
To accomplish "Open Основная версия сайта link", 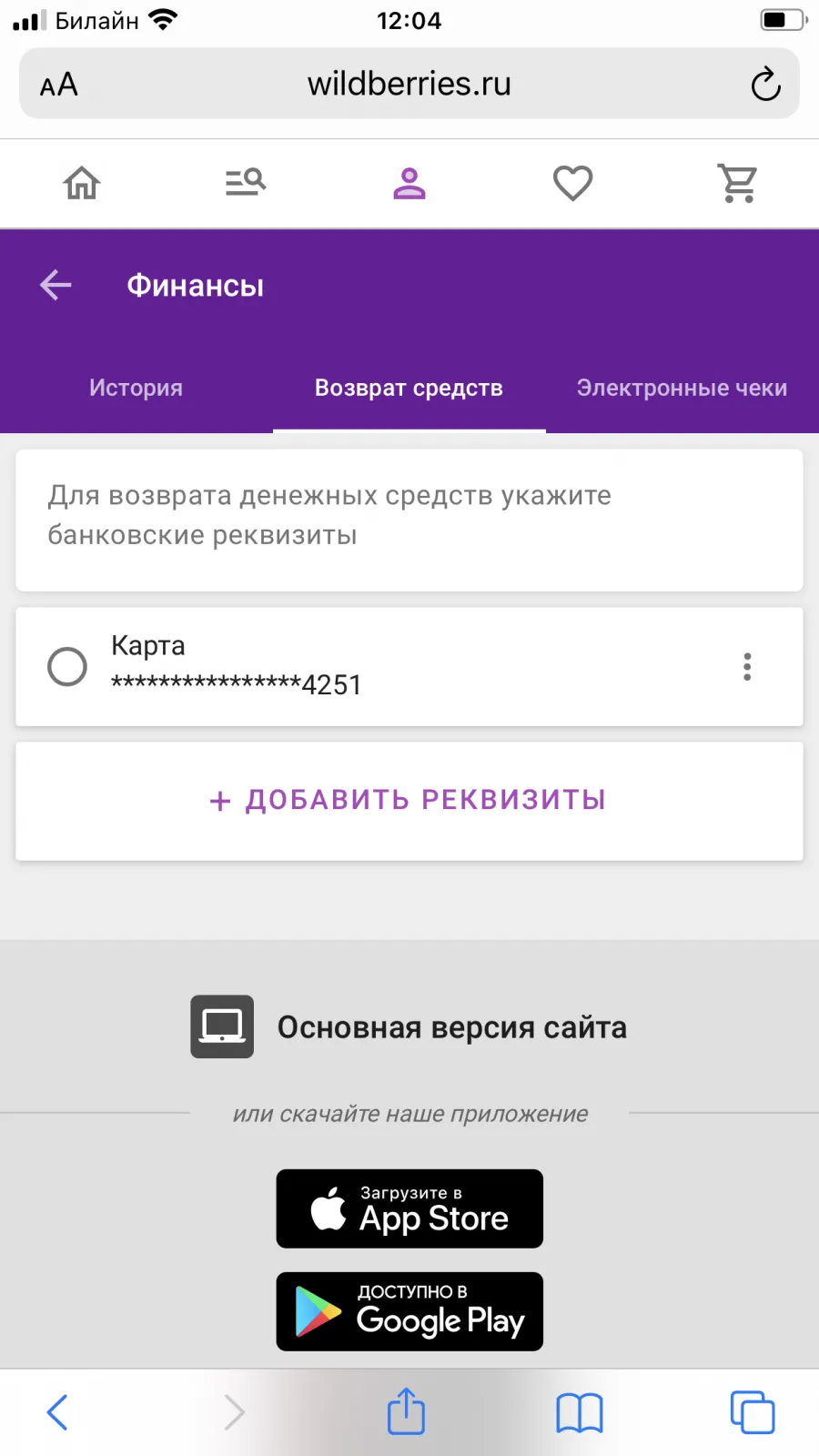I will pos(409,1026).
